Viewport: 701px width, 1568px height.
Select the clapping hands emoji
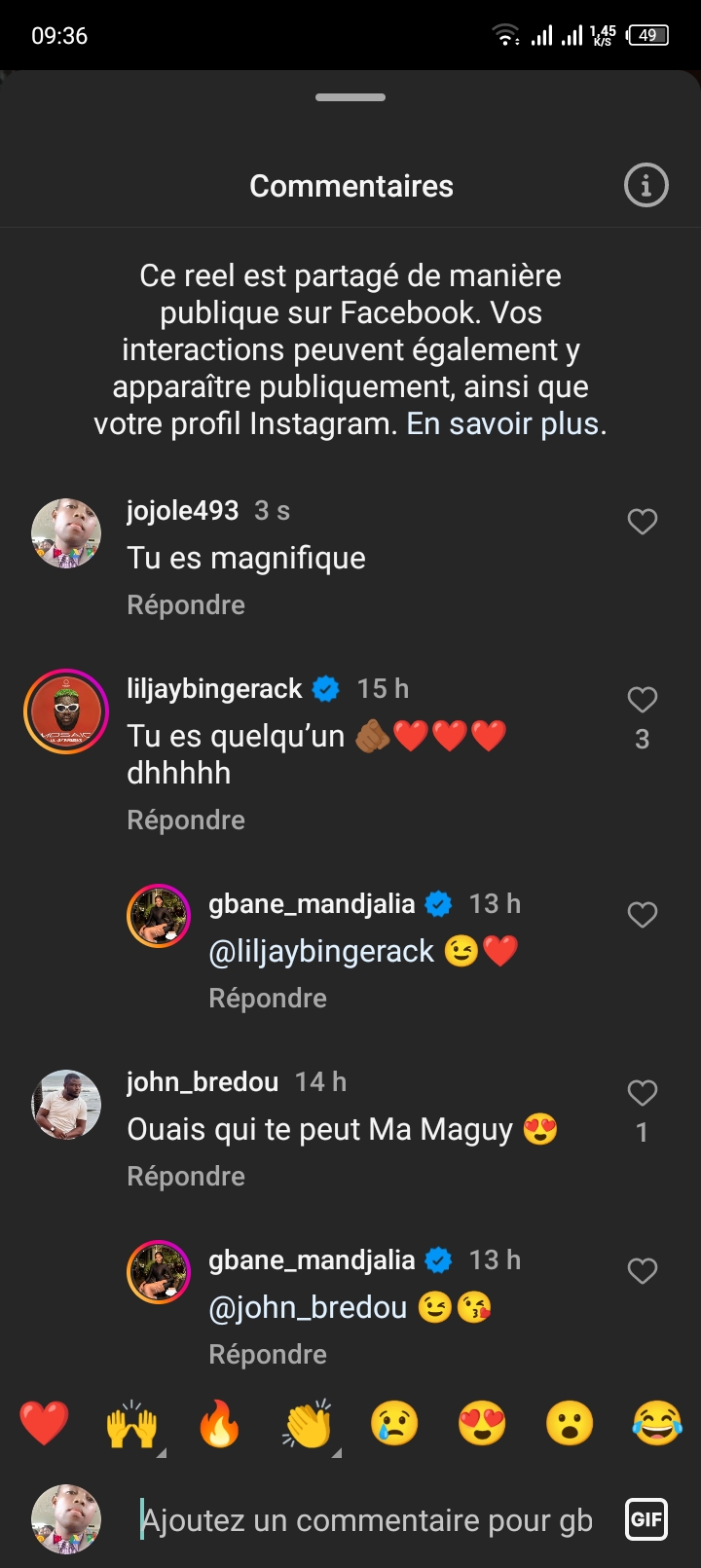coord(307,1425)
